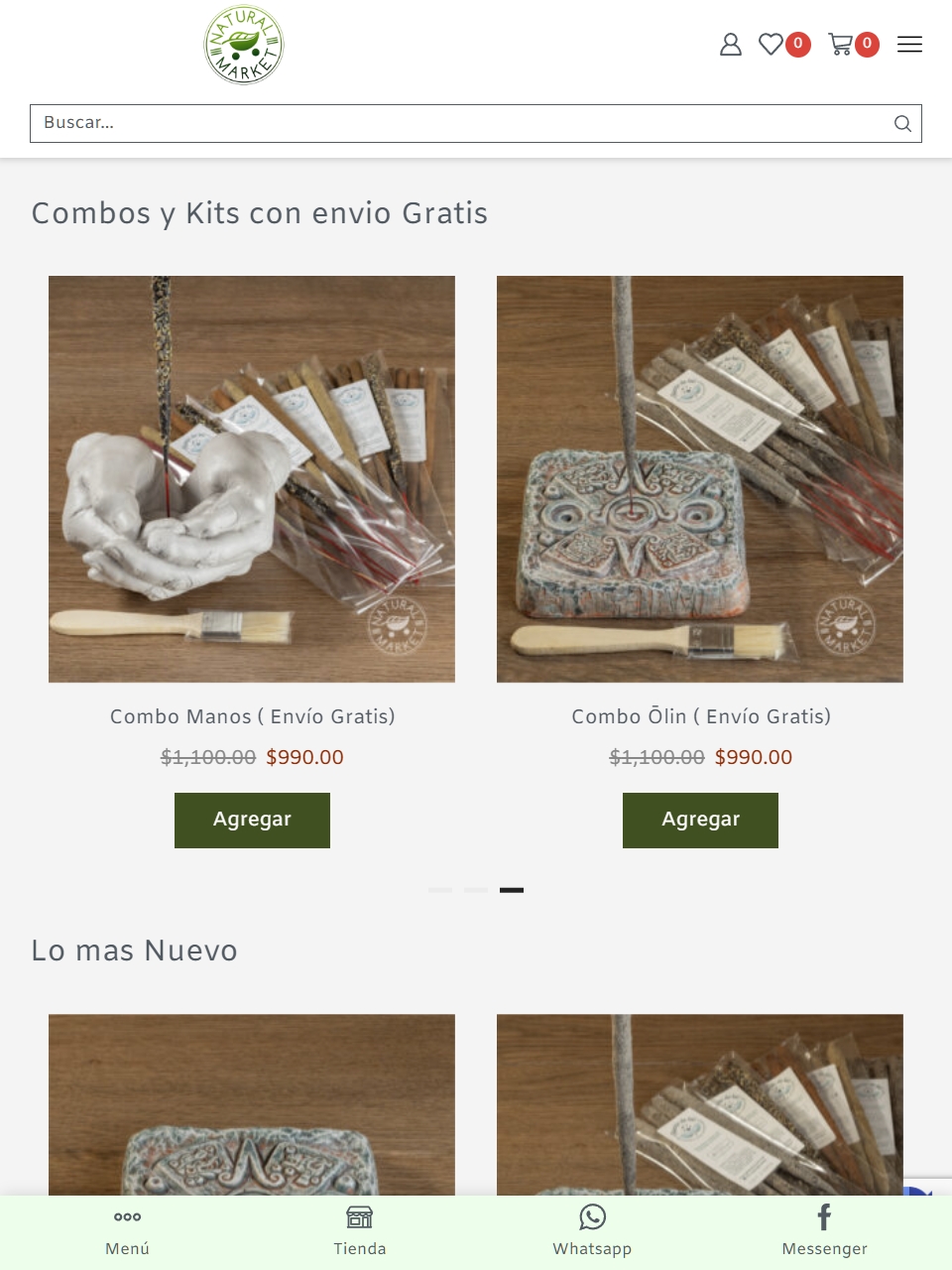
Task: Open the Messenger chat option
Action: (824, 1231)
